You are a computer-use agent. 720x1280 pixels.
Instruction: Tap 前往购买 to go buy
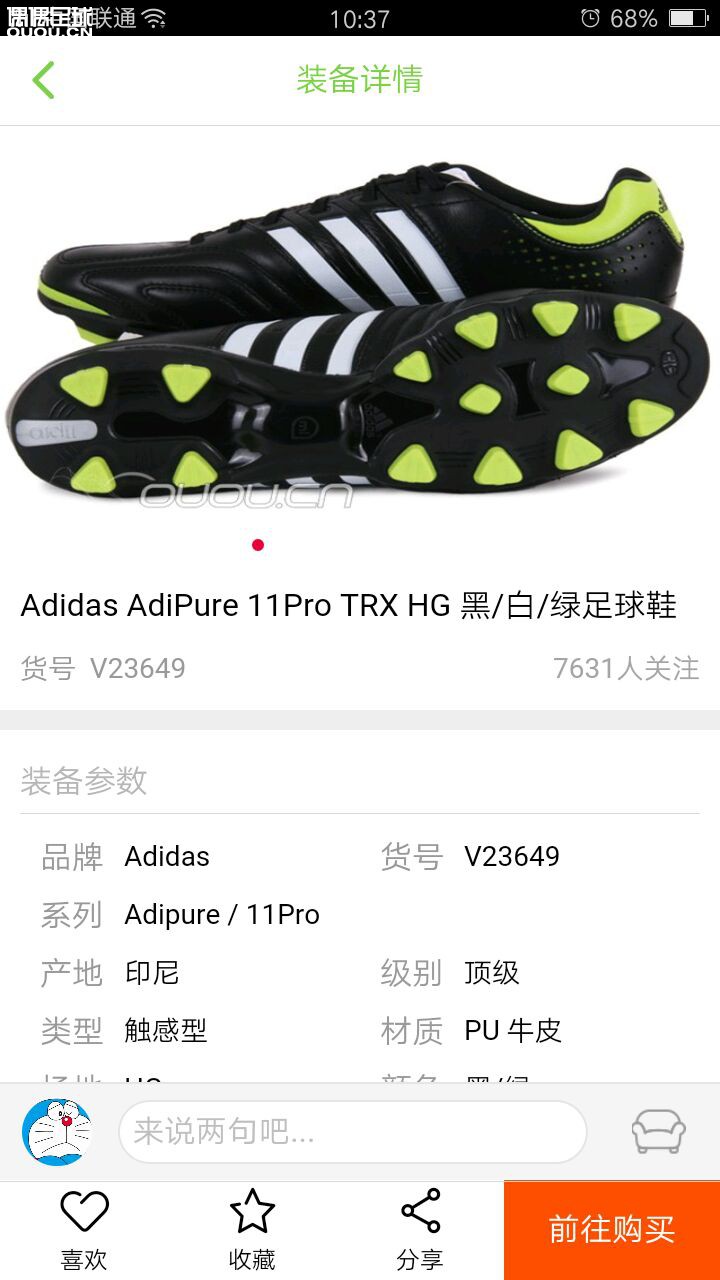(x=612, y=1230)
